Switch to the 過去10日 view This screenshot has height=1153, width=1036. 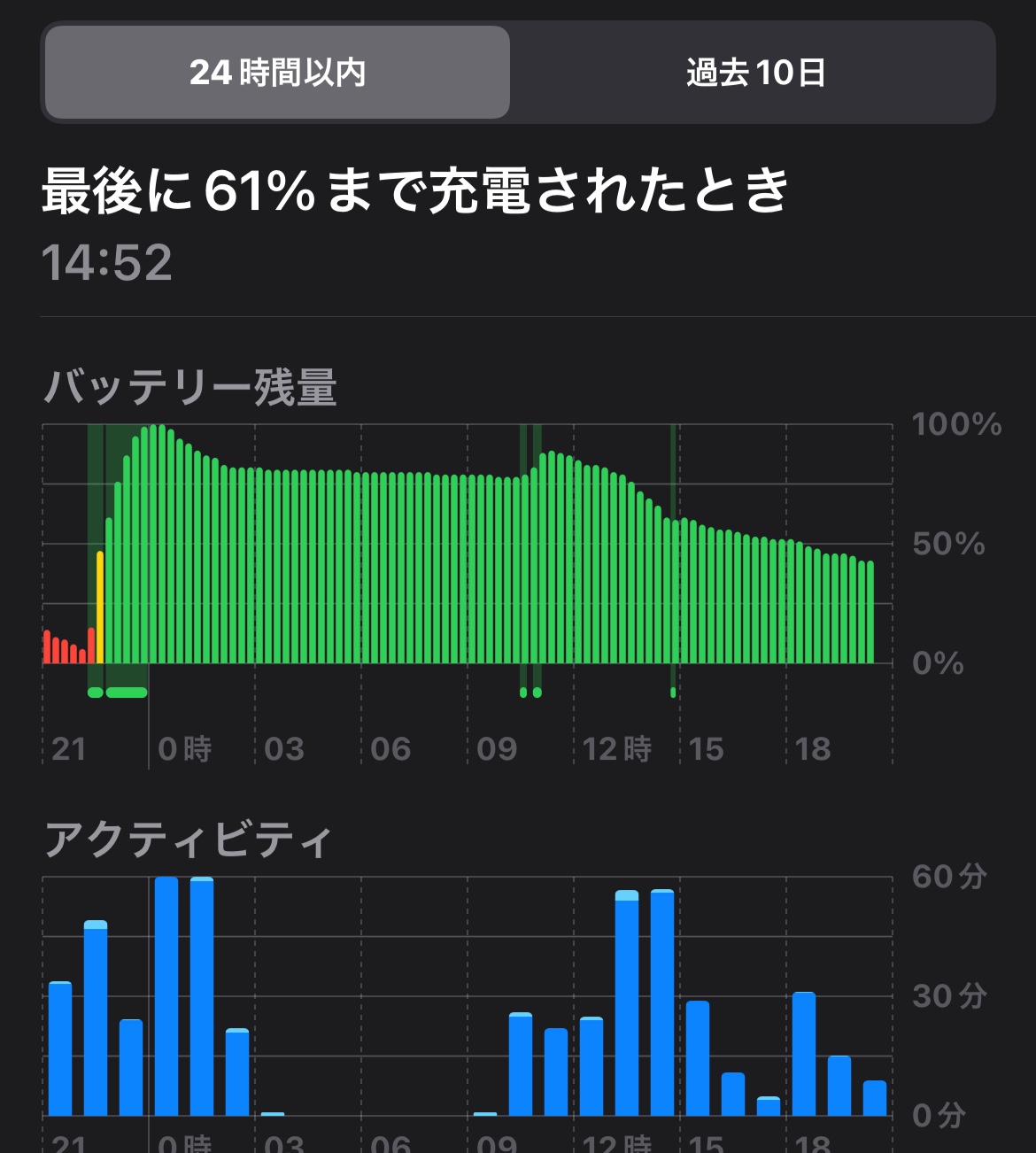(755, 73)
